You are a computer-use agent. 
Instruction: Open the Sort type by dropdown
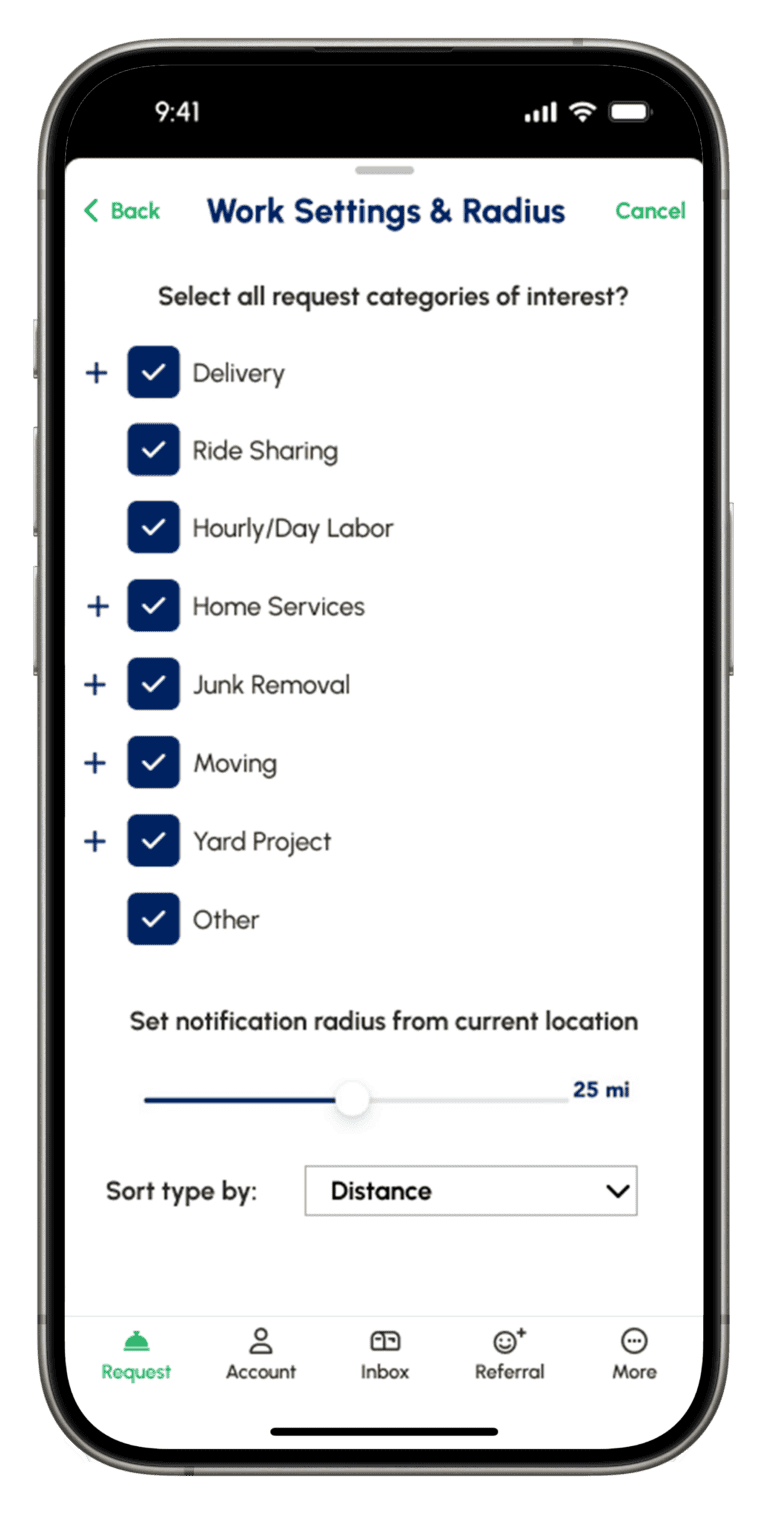click(470, 1191)
